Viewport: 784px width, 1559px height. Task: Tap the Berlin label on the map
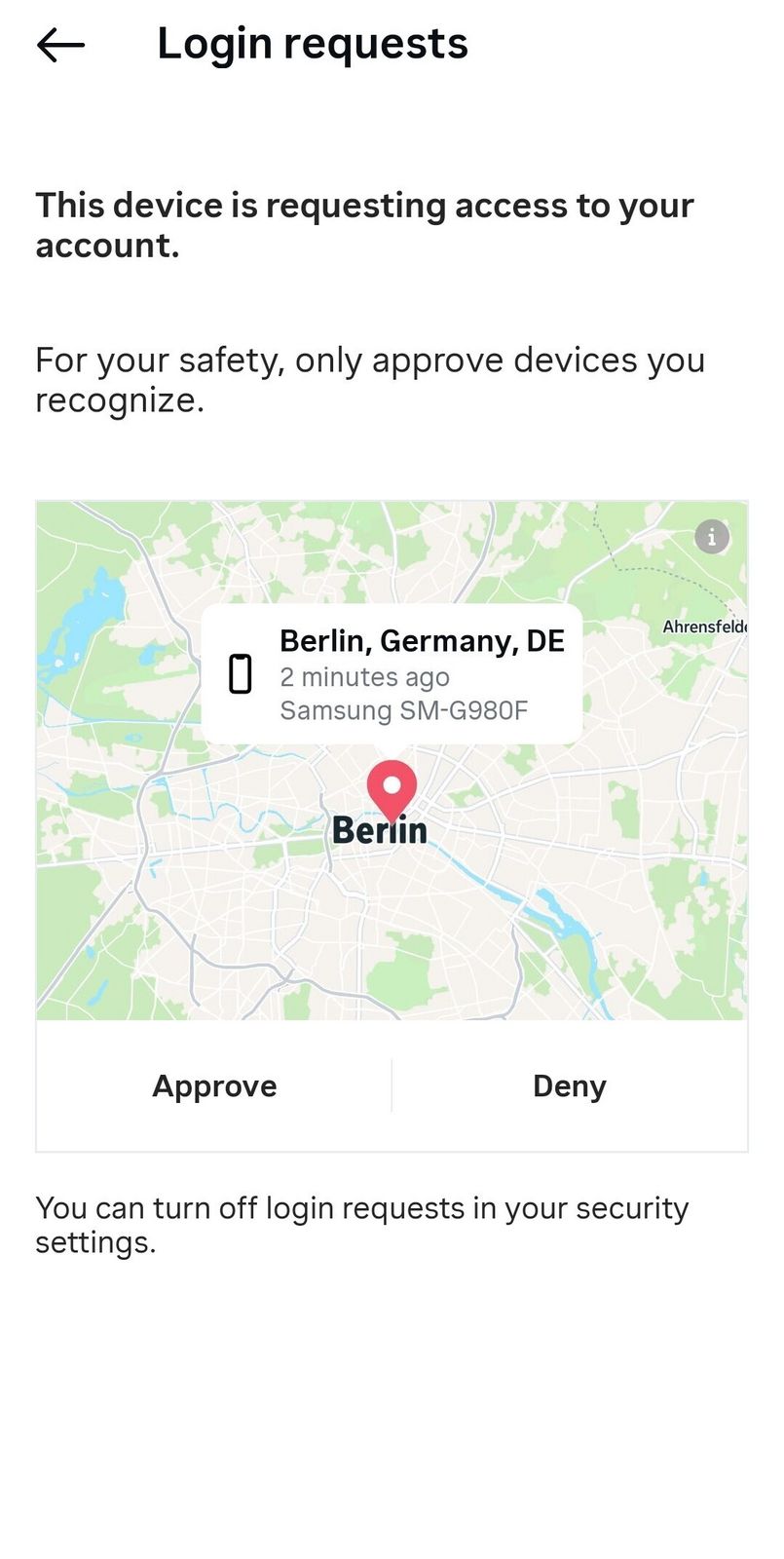pos(379,830)
